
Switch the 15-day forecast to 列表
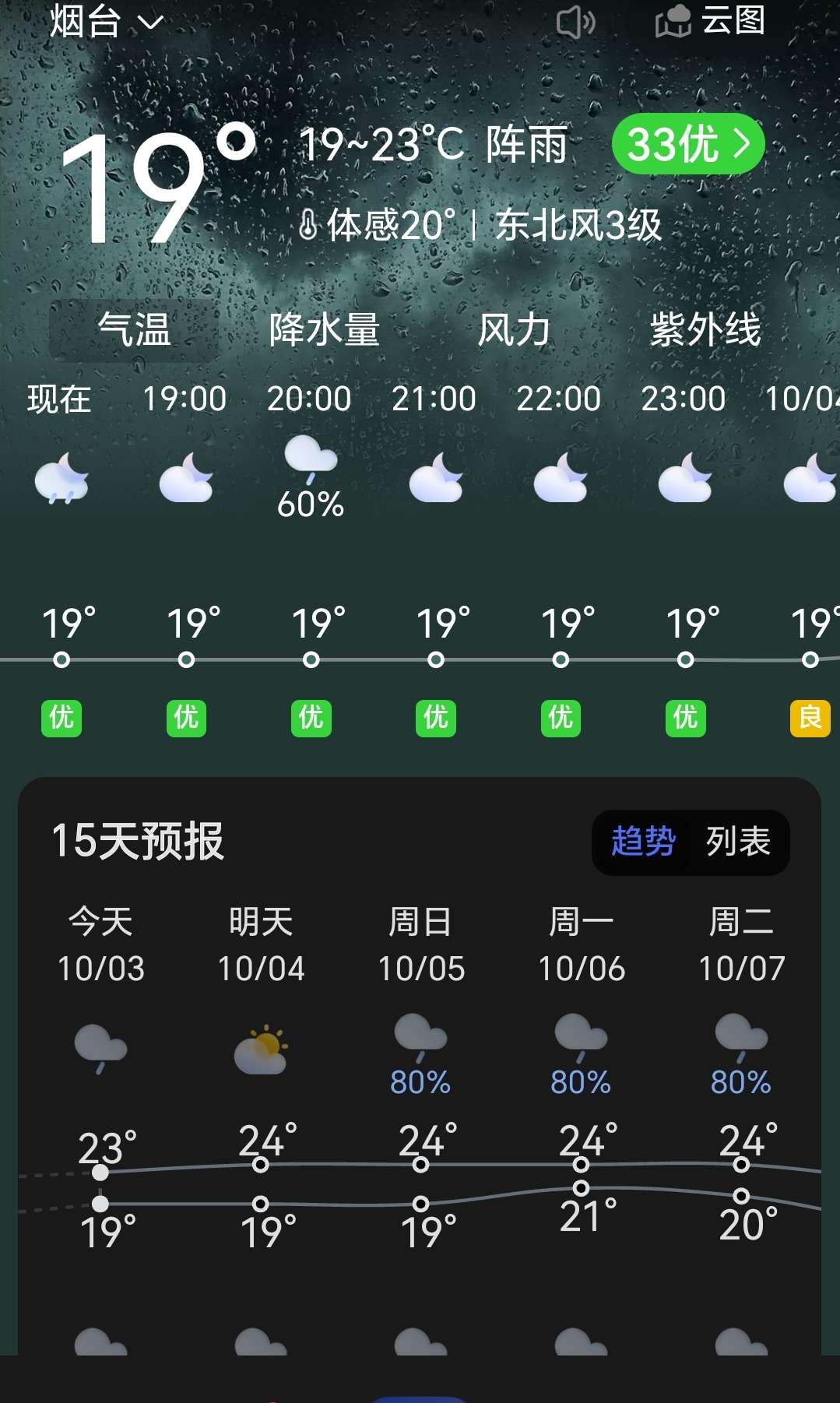[x=738, y=842]
